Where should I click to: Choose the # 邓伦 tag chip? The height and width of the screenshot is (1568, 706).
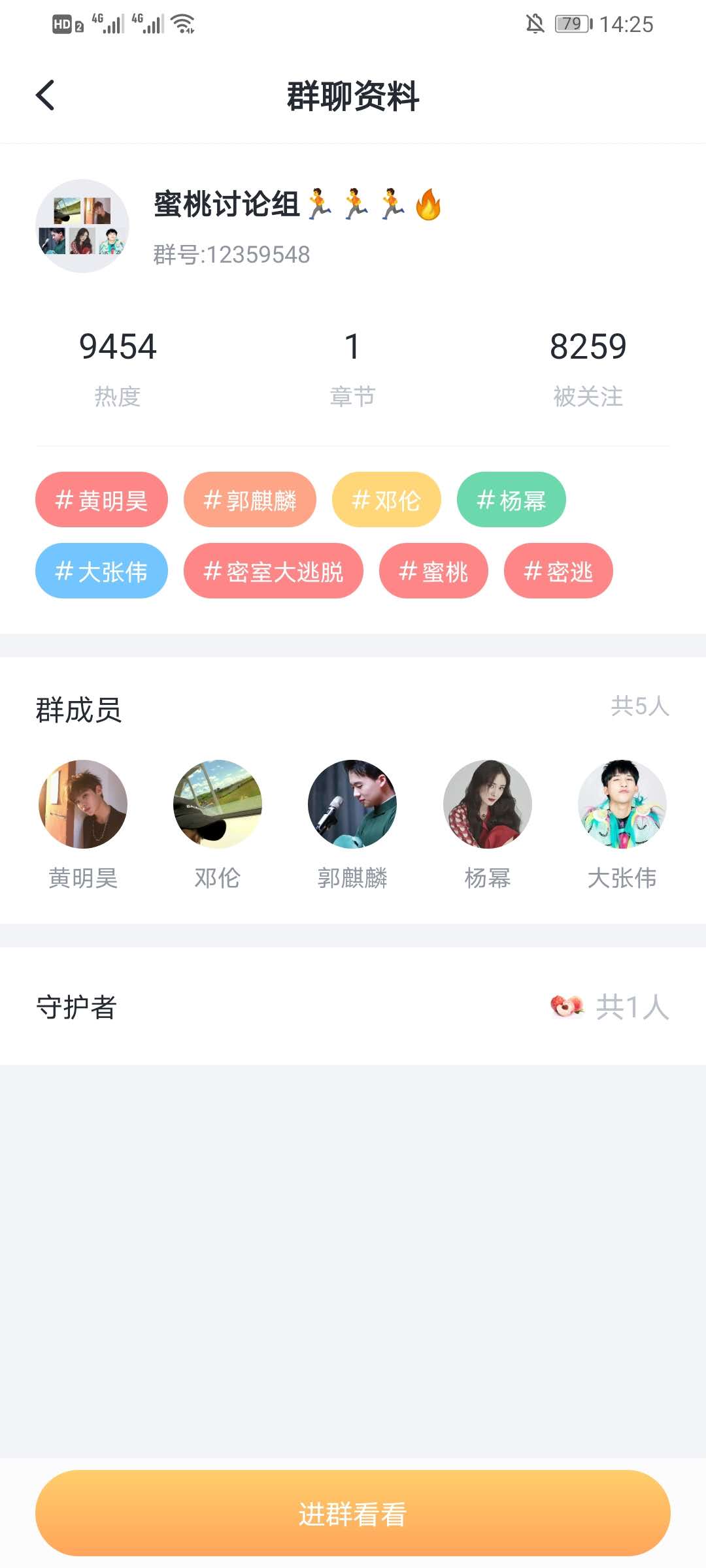coord(386,500)
